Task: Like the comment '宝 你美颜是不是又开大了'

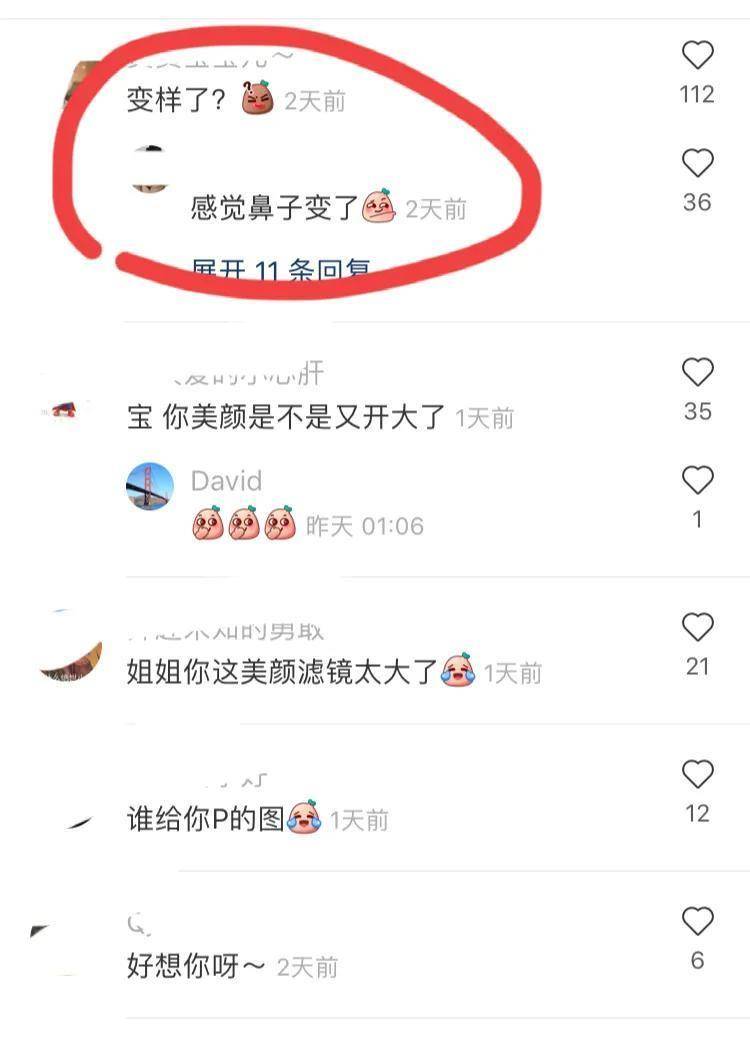Action: (x=697, y=373)
